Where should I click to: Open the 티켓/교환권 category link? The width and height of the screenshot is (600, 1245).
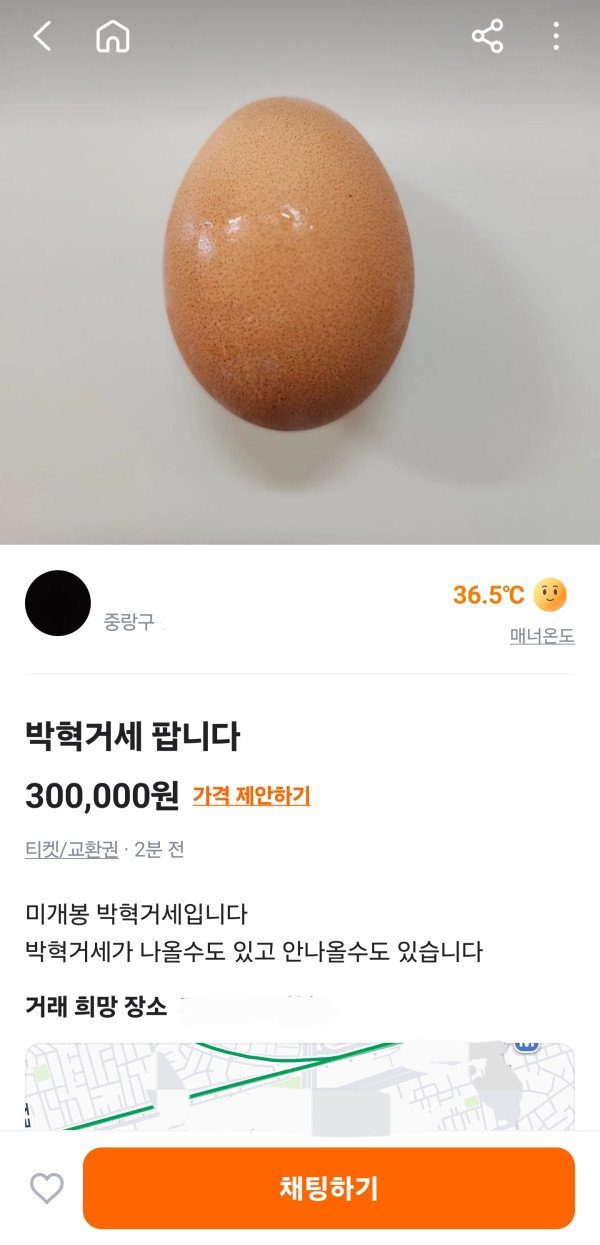point(72,850)
